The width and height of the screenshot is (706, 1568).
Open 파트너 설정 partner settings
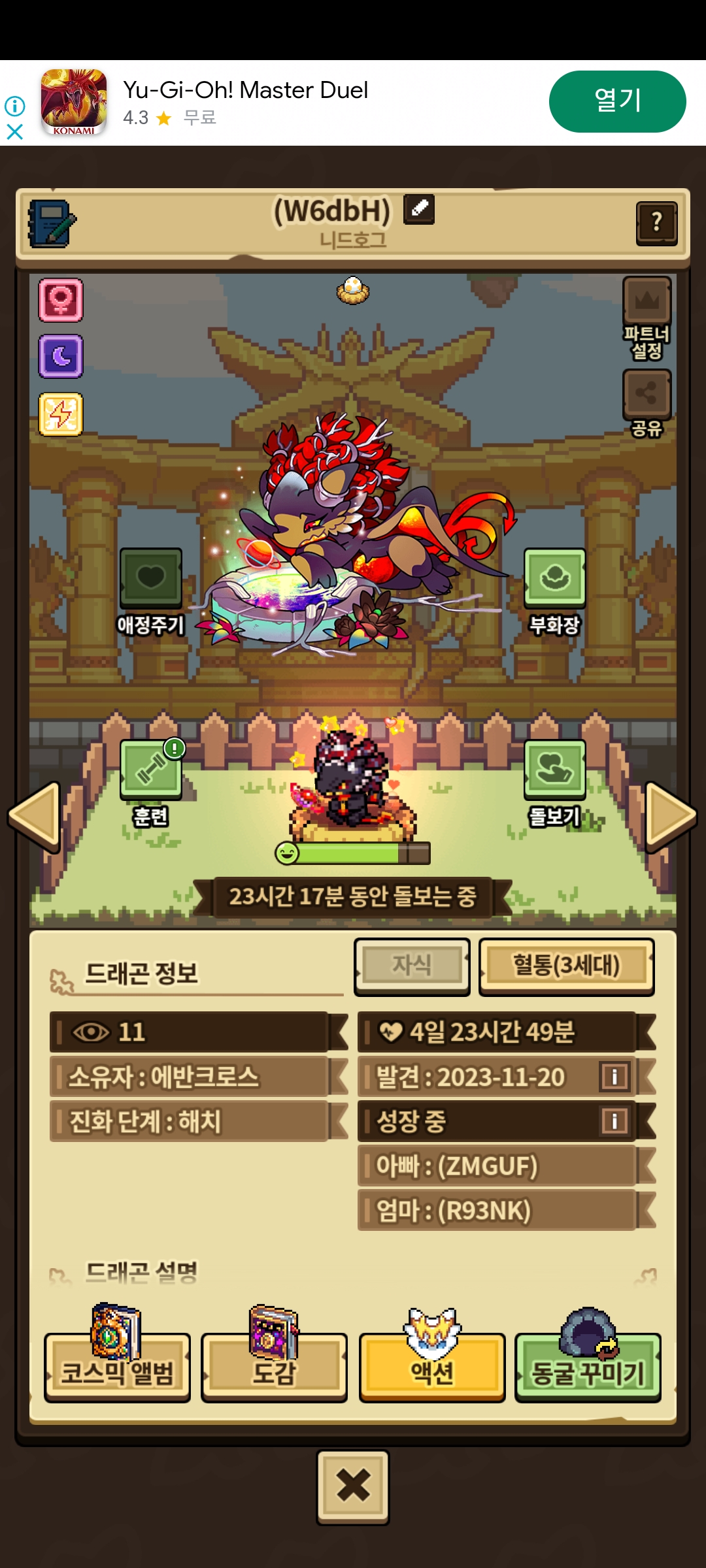tap(647, 319)
